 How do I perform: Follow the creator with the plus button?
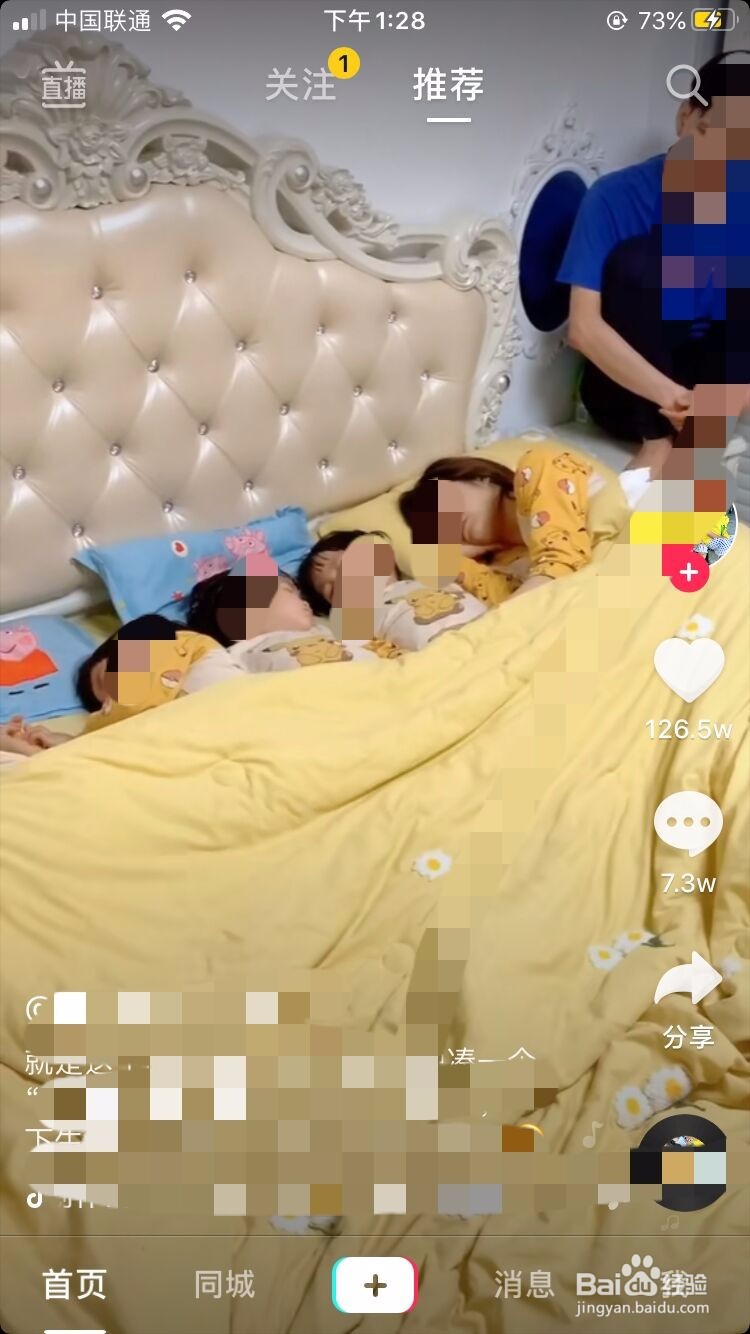click(x=687, y=572)
